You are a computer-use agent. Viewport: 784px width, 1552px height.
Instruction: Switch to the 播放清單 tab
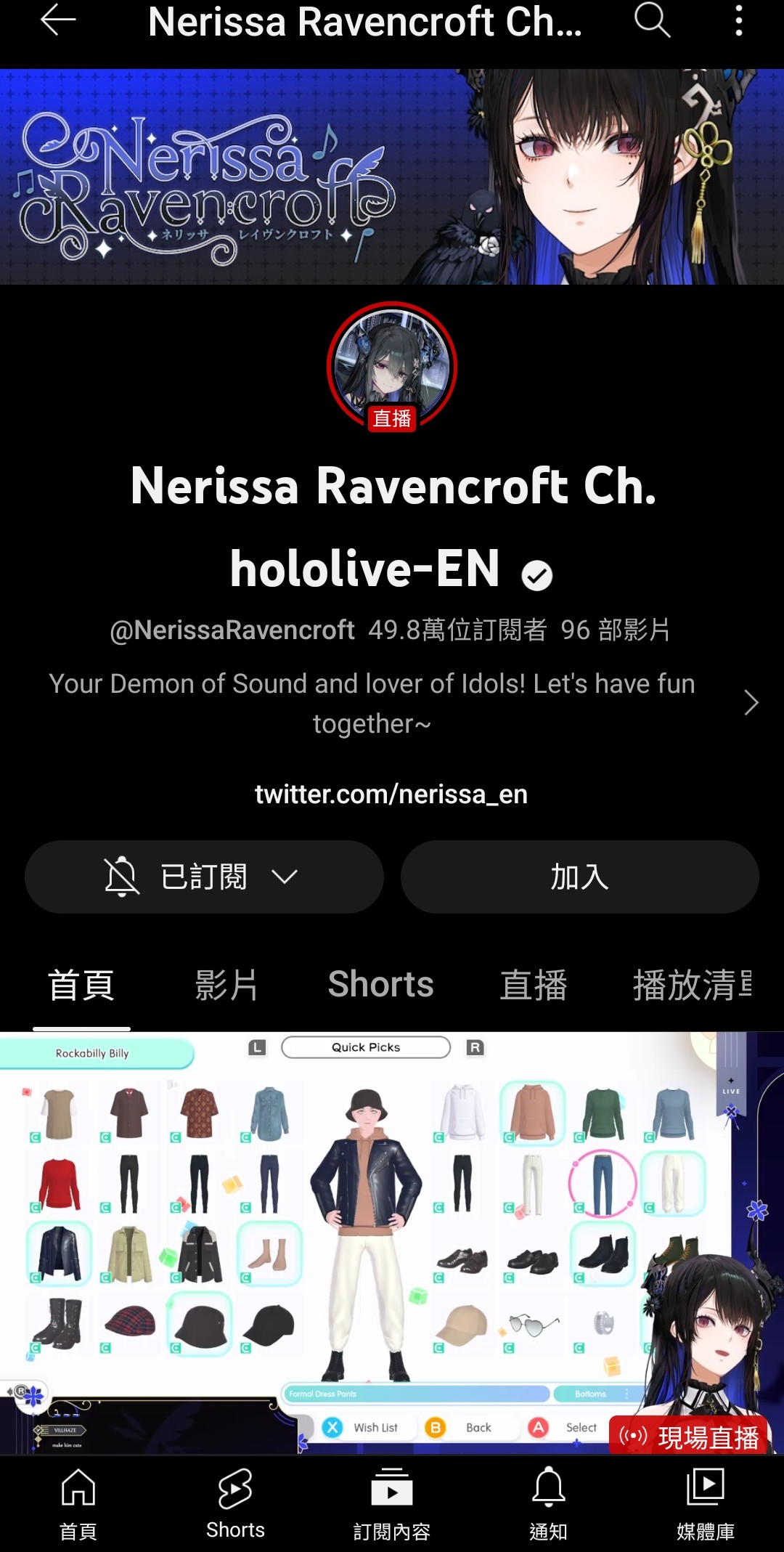coord(692,986)
